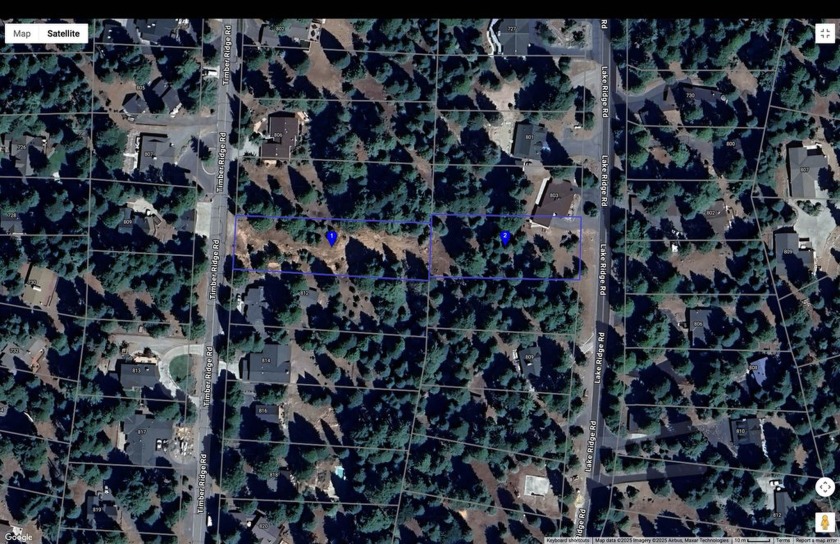Select map marker 2
This screenshot has width=840, height=544.
506,237
